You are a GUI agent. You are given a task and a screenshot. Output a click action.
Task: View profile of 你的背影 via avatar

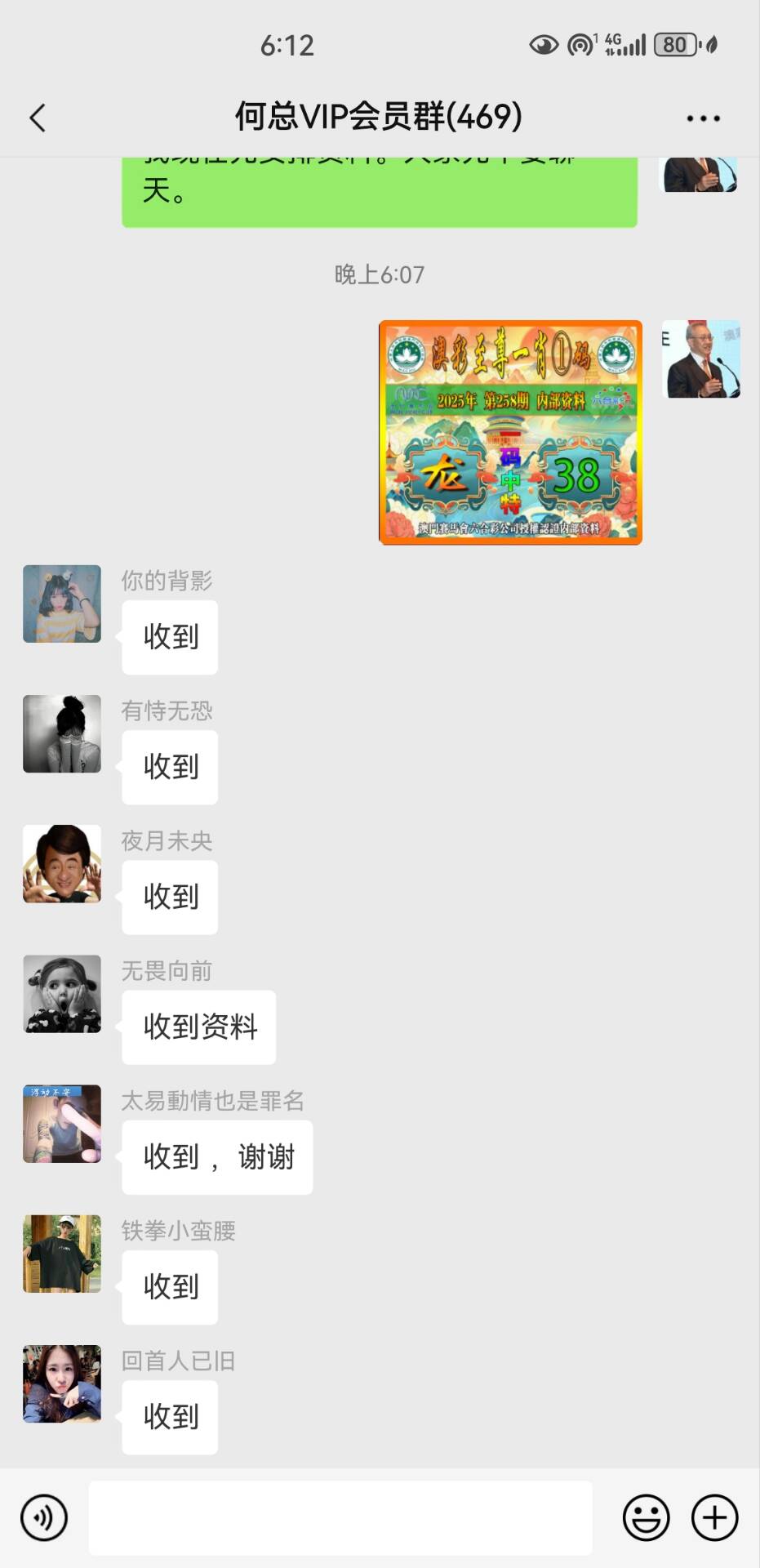pyautogui.click(x=62, y=604)
